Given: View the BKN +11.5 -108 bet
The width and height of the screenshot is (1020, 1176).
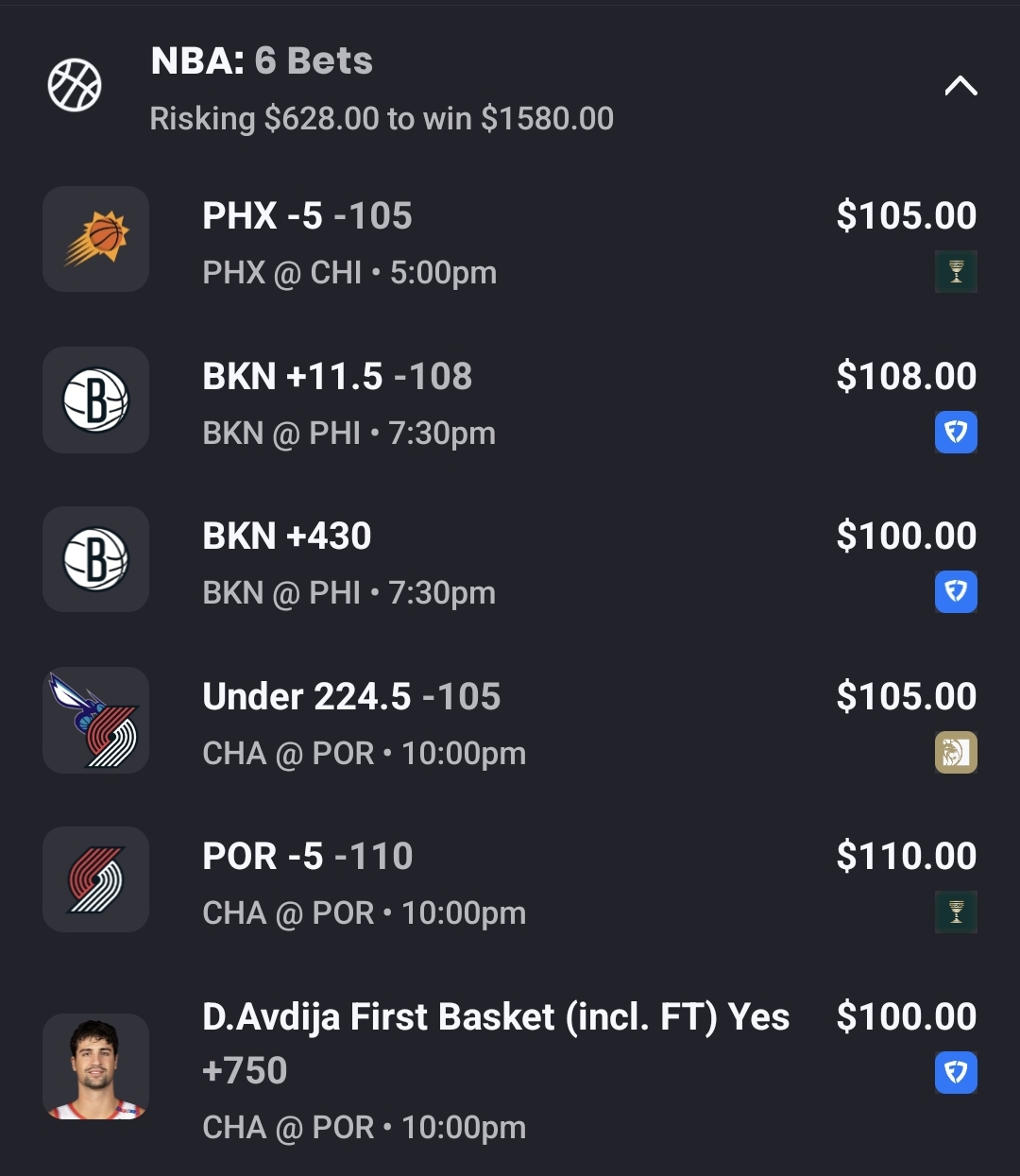Looking at the screenshot, I should click(x=336, y=377).
